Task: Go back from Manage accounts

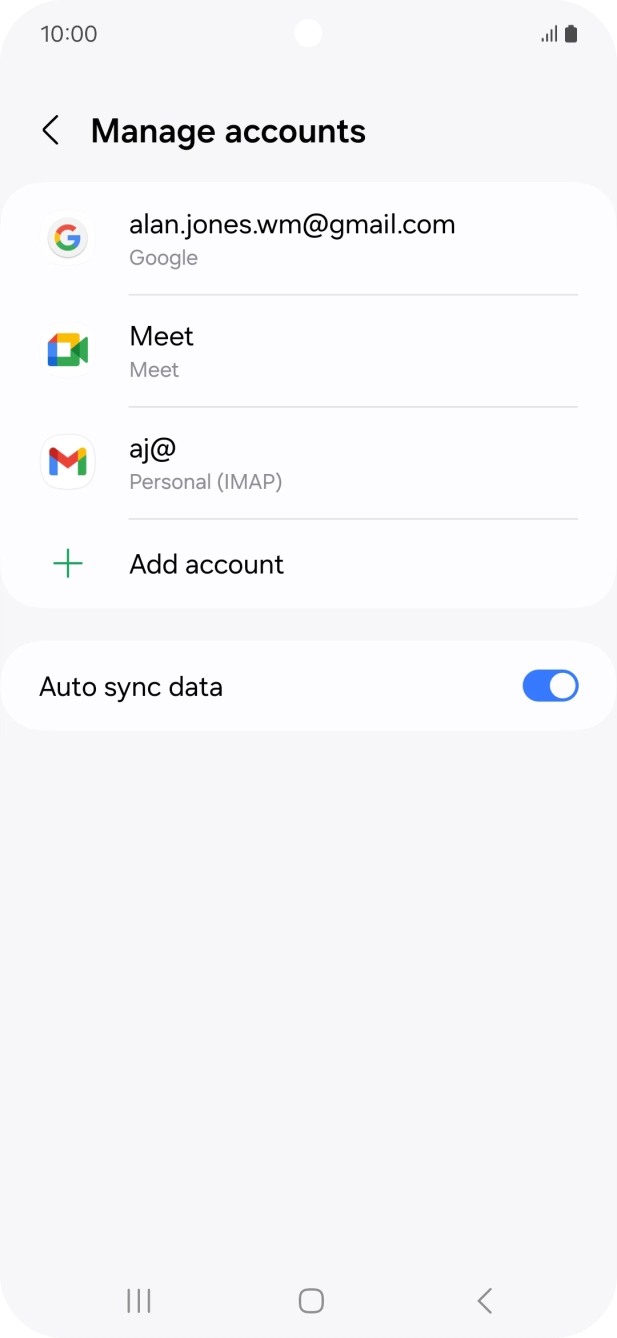Action: 50,131
